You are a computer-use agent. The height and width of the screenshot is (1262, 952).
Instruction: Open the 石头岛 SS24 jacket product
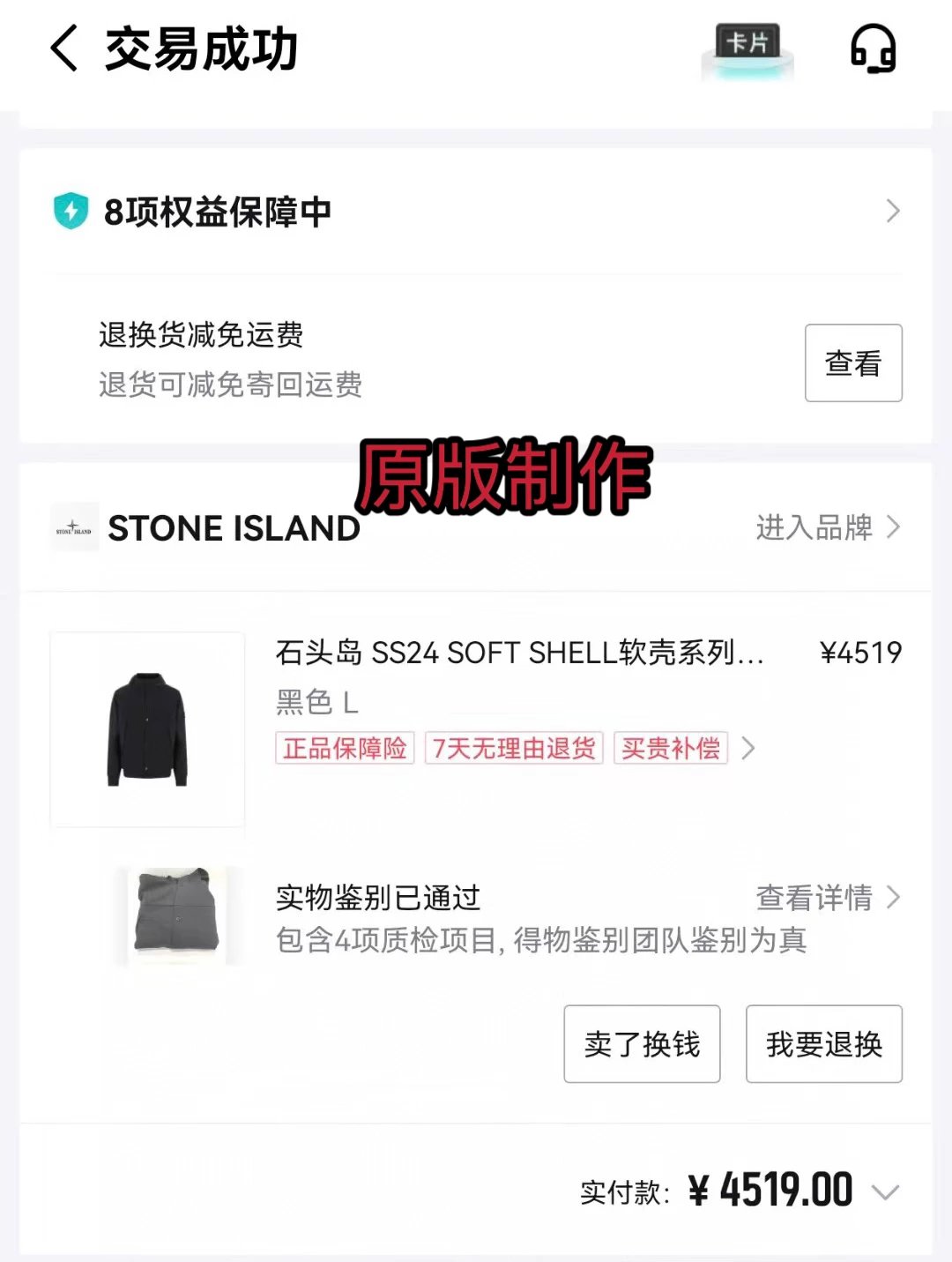[518, 653]
